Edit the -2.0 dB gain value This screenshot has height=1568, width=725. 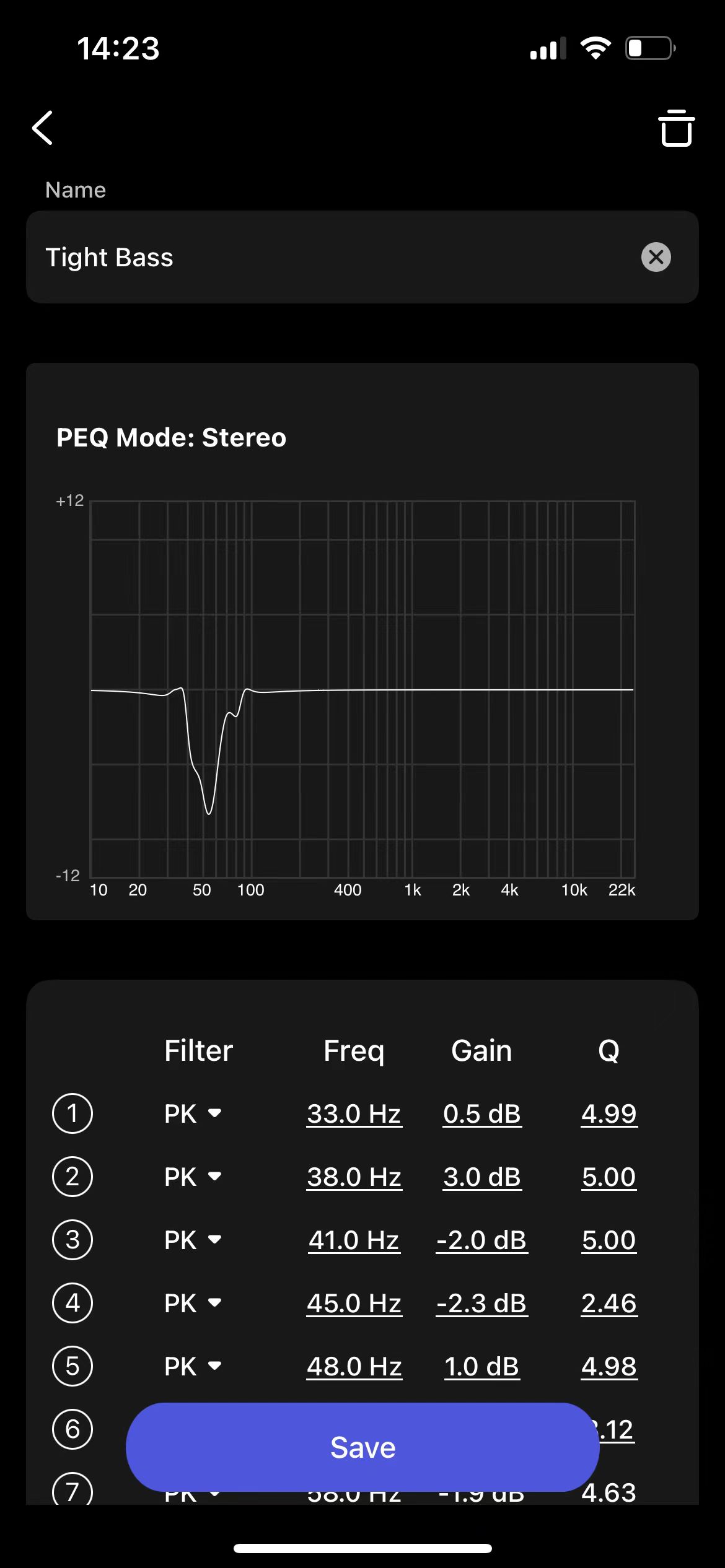(482, 1240)
